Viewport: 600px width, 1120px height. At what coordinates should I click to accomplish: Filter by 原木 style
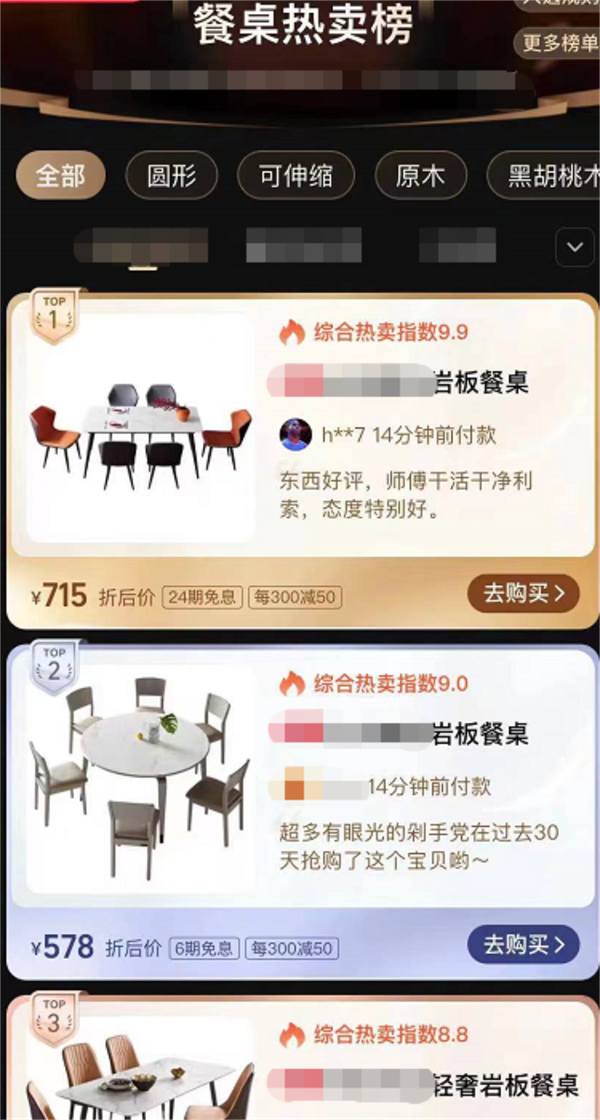click(420, 177)
